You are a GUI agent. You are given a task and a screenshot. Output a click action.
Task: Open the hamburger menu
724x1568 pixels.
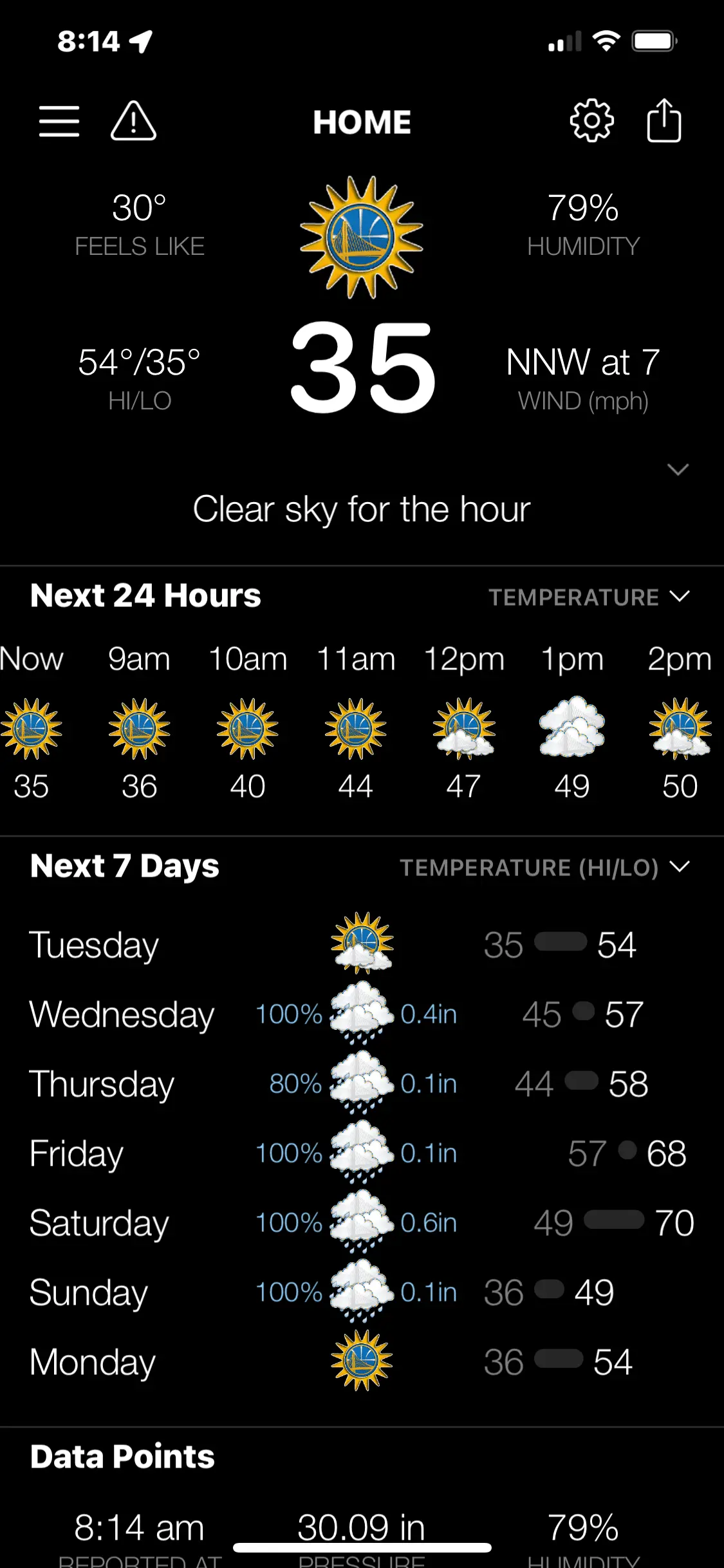(59, 122)
